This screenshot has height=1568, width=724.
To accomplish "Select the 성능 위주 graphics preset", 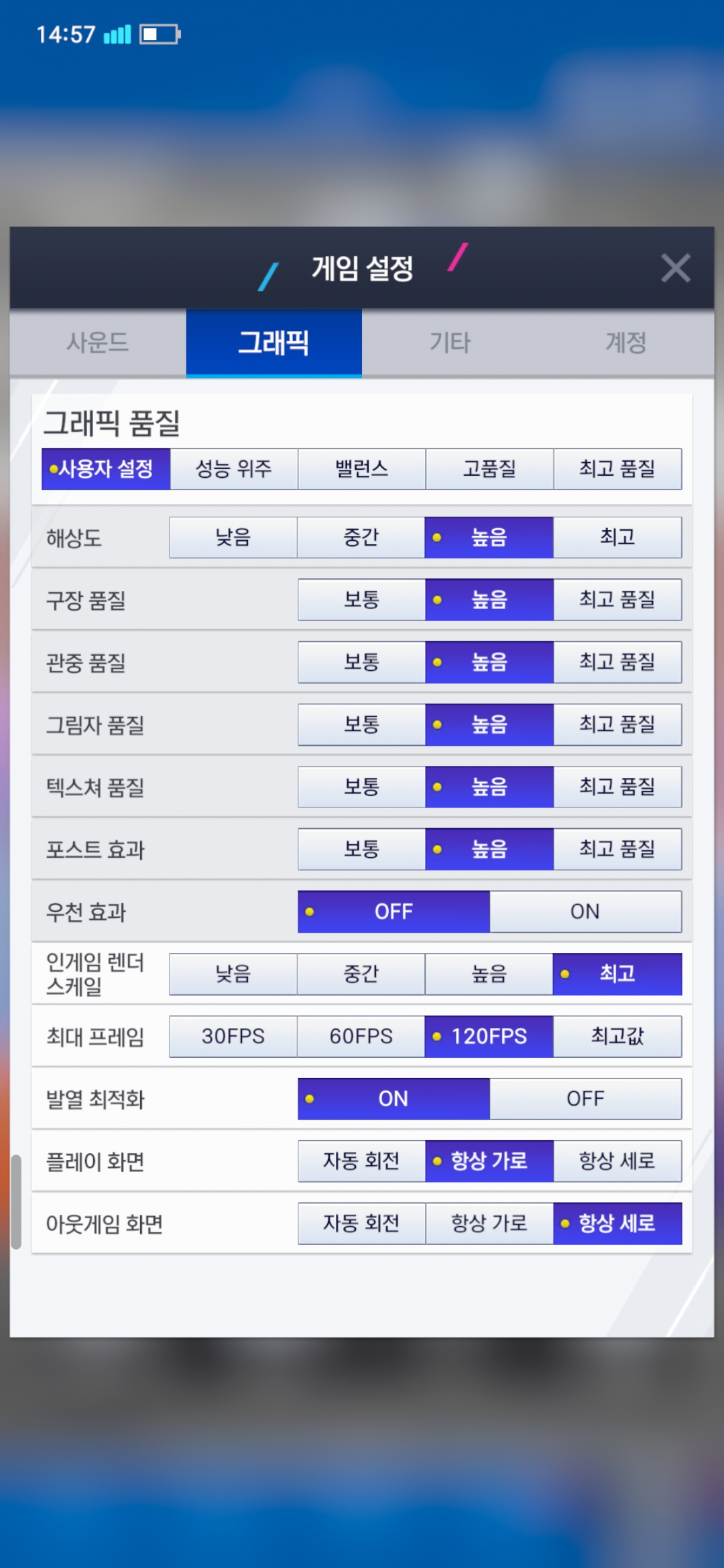I will (233, 468).
